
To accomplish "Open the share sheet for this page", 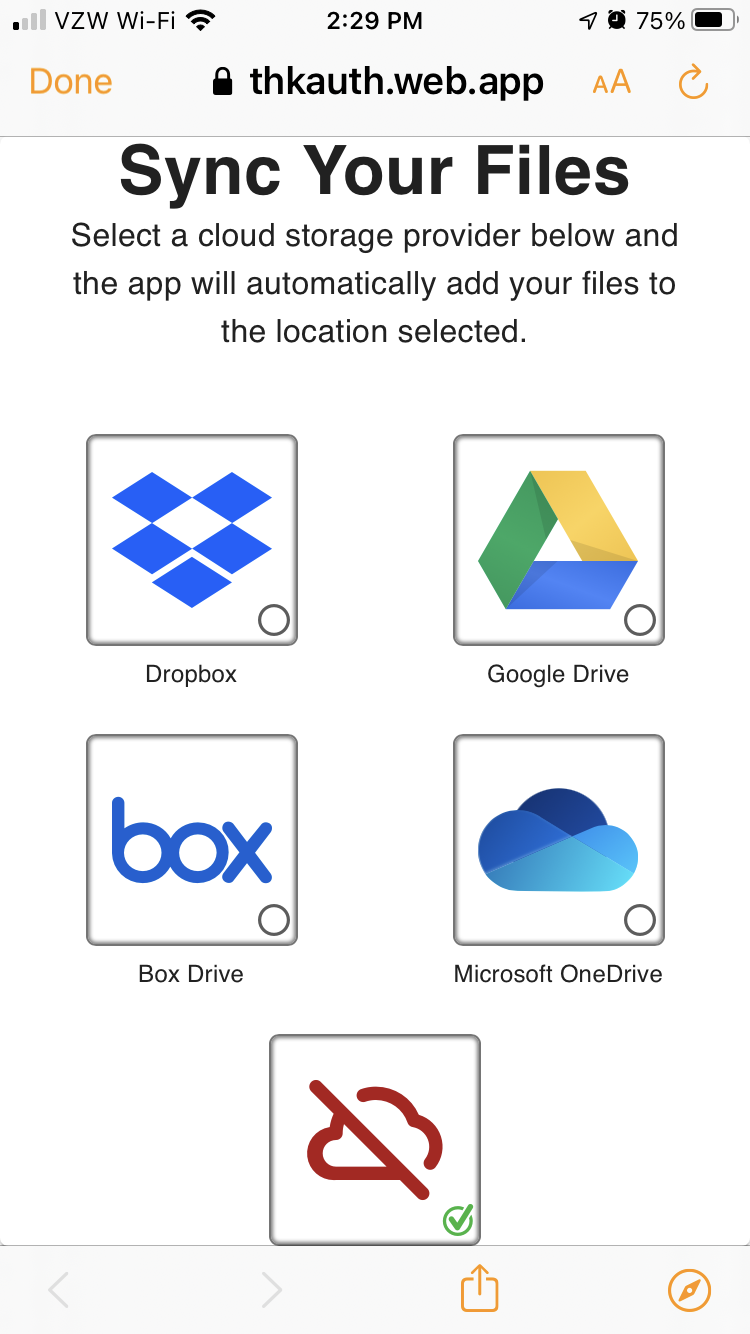I will [479, 1289].
